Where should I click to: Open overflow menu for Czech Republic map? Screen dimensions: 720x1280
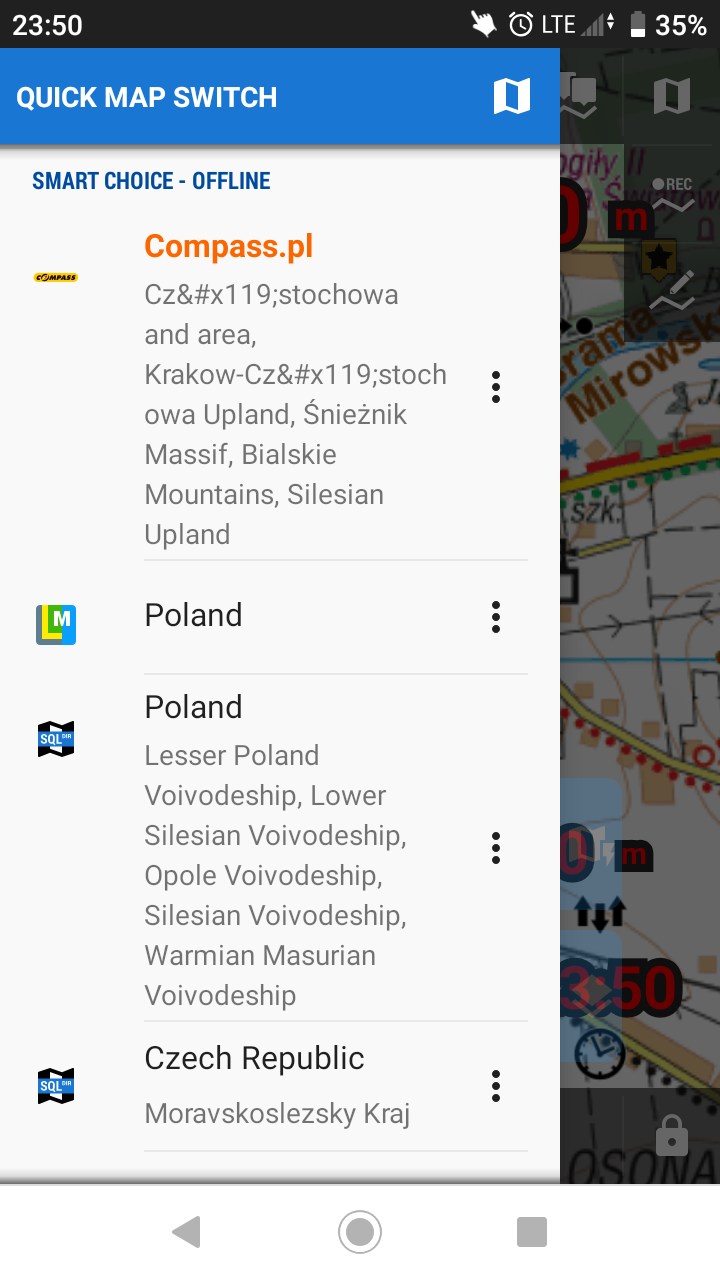496,1086
